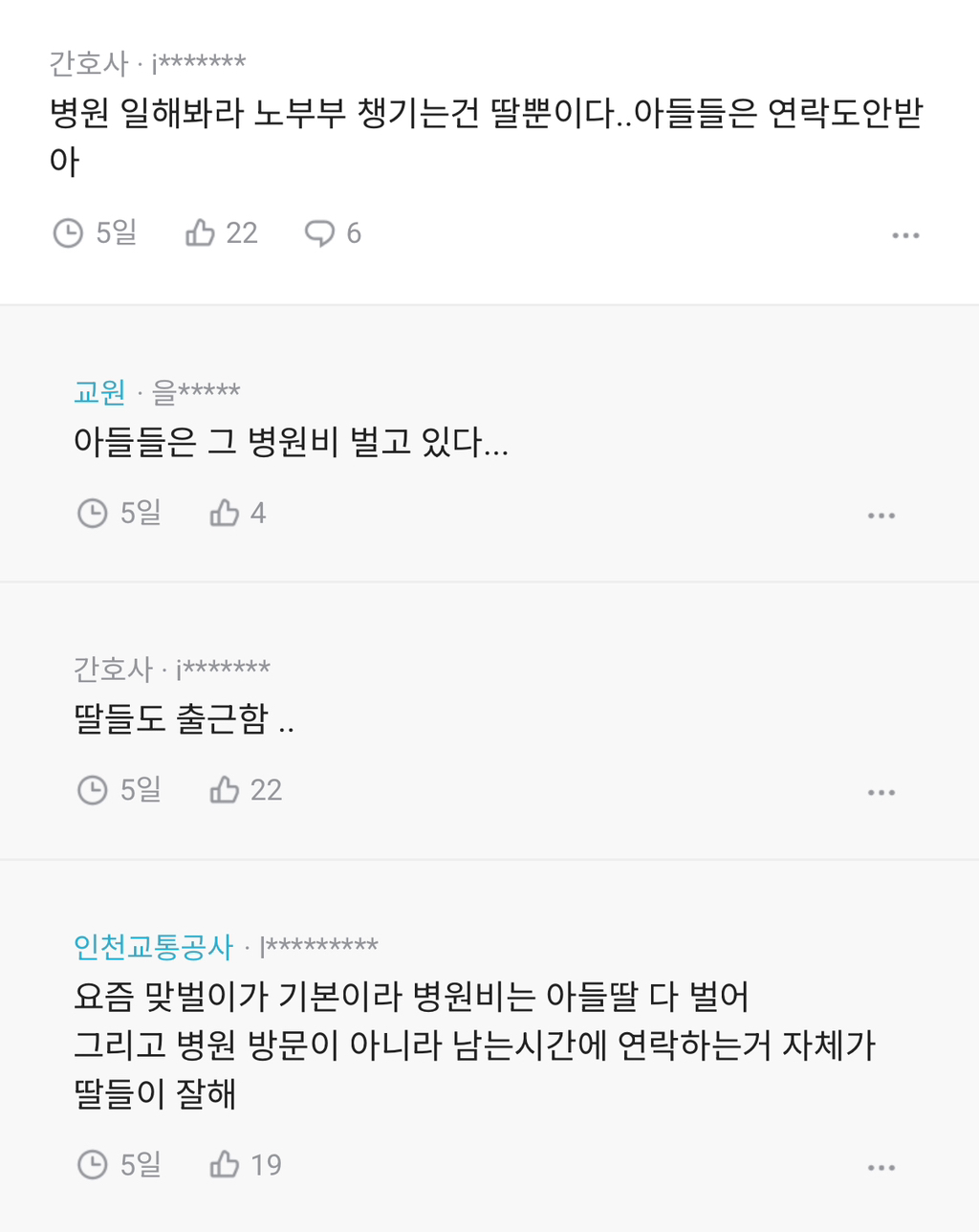Click the clock icon beside 5일 on the first comment
This screenshot has width=979, height=1232.
[67, 231]
